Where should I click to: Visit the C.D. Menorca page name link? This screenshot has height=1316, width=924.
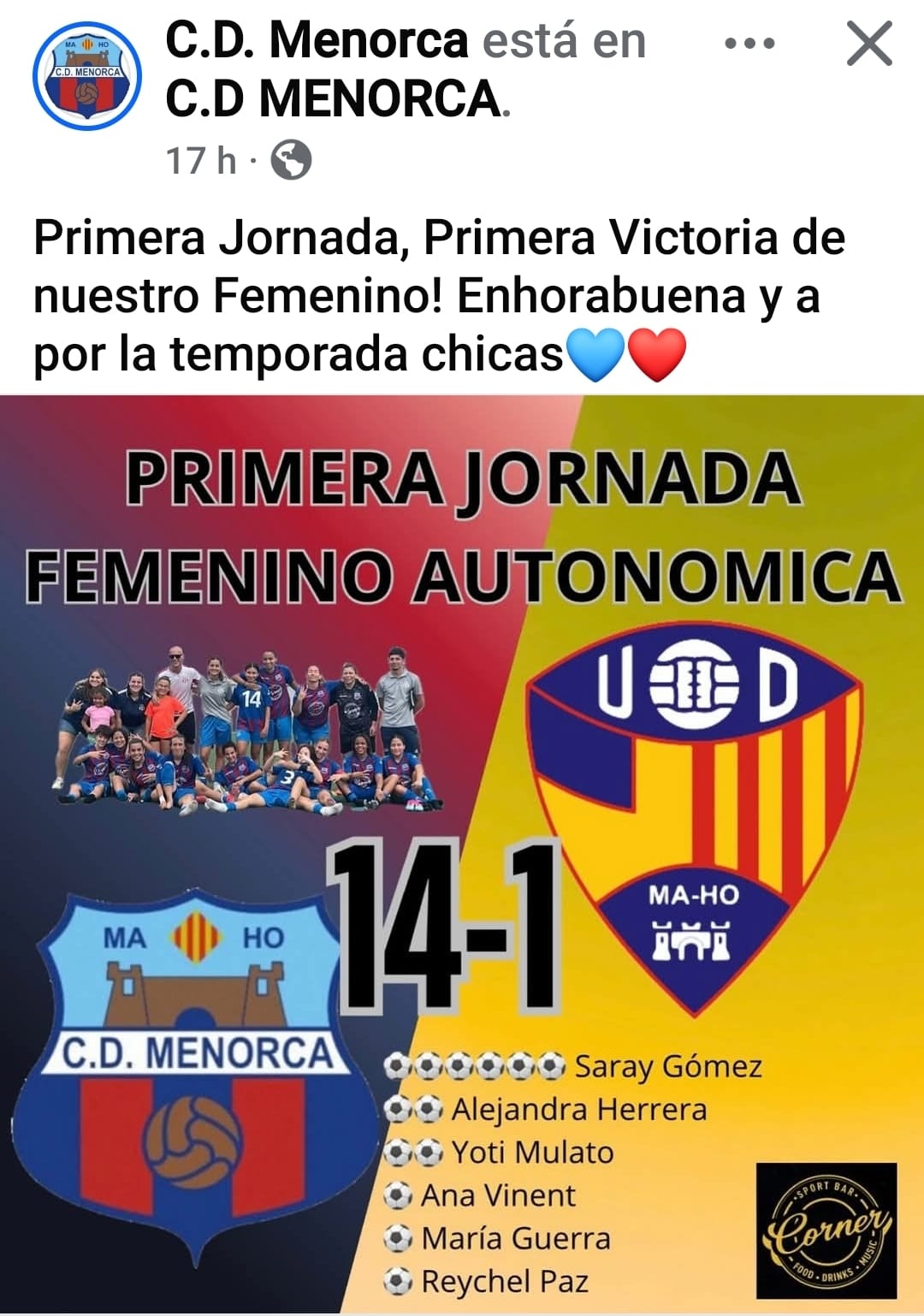(x=317, y=40)
